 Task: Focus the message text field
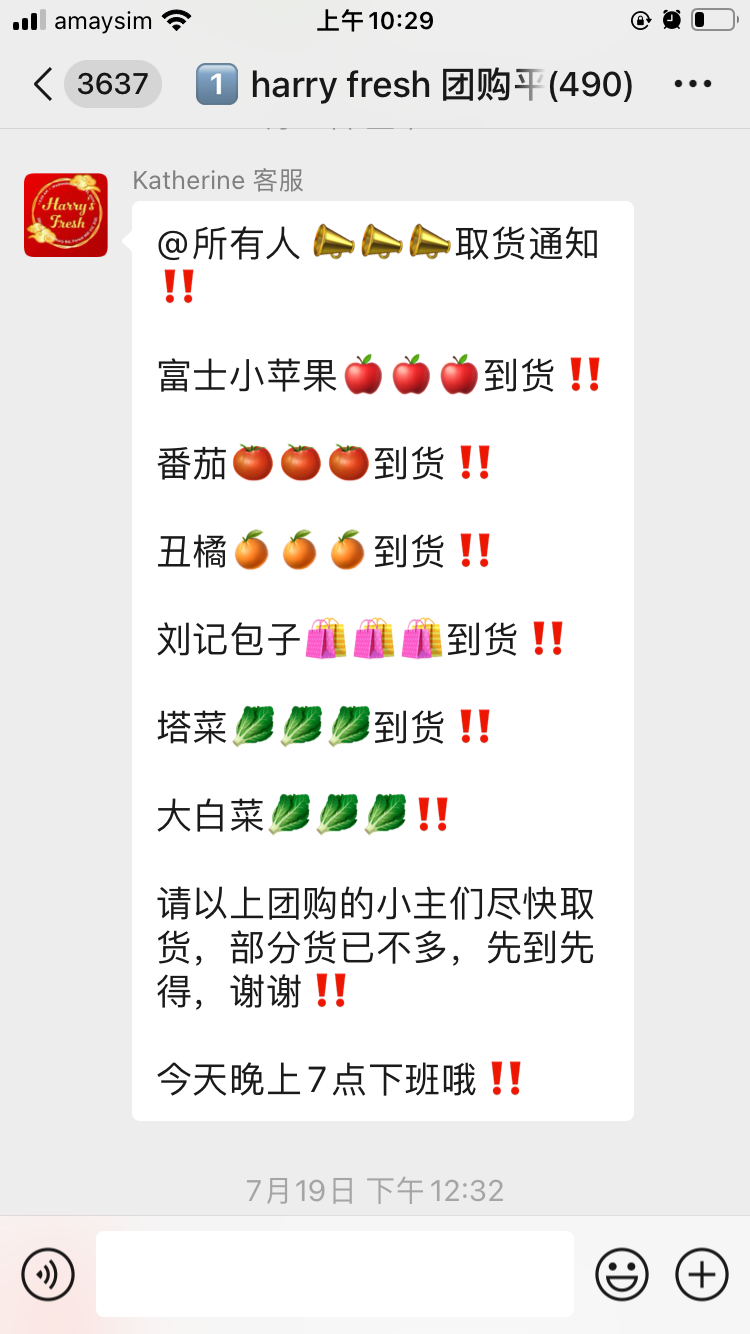coord(335,1274)
